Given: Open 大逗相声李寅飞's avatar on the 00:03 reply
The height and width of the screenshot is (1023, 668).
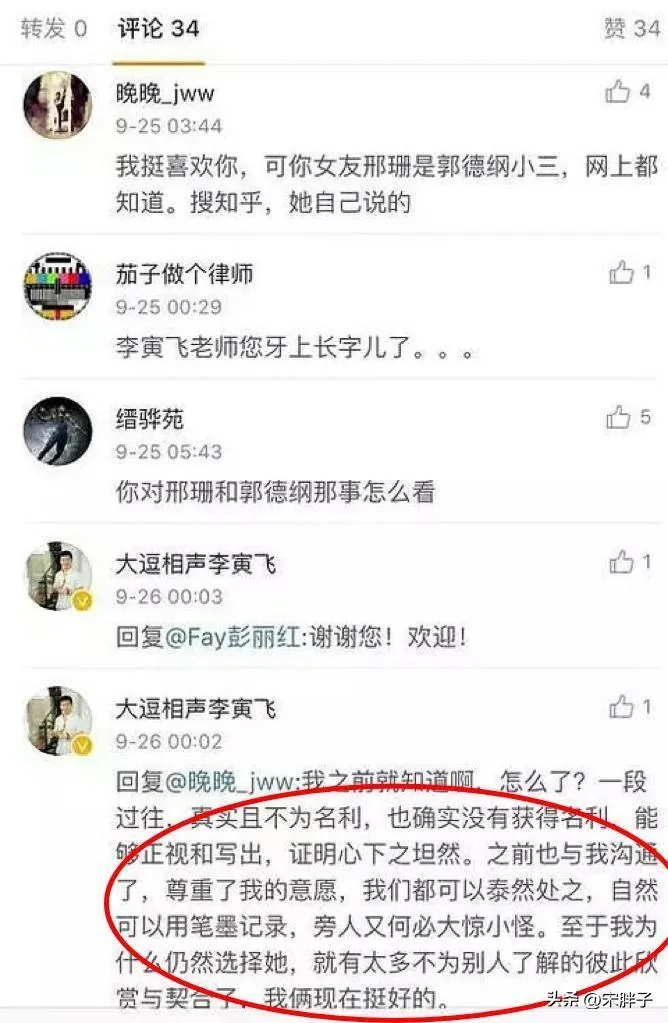Looking at the screenshot, I should 58,576.
